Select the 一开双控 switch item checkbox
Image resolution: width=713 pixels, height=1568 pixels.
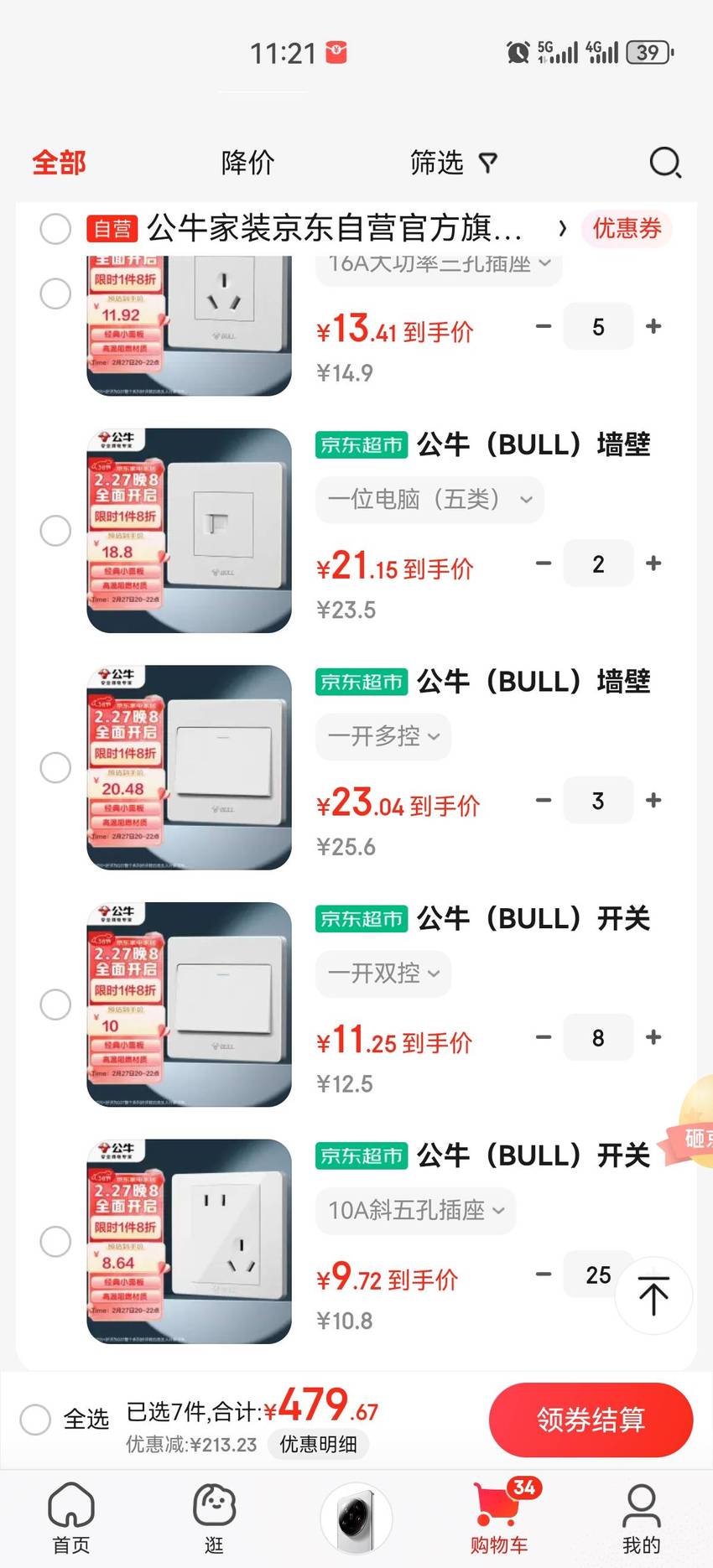pos(55,1005)
